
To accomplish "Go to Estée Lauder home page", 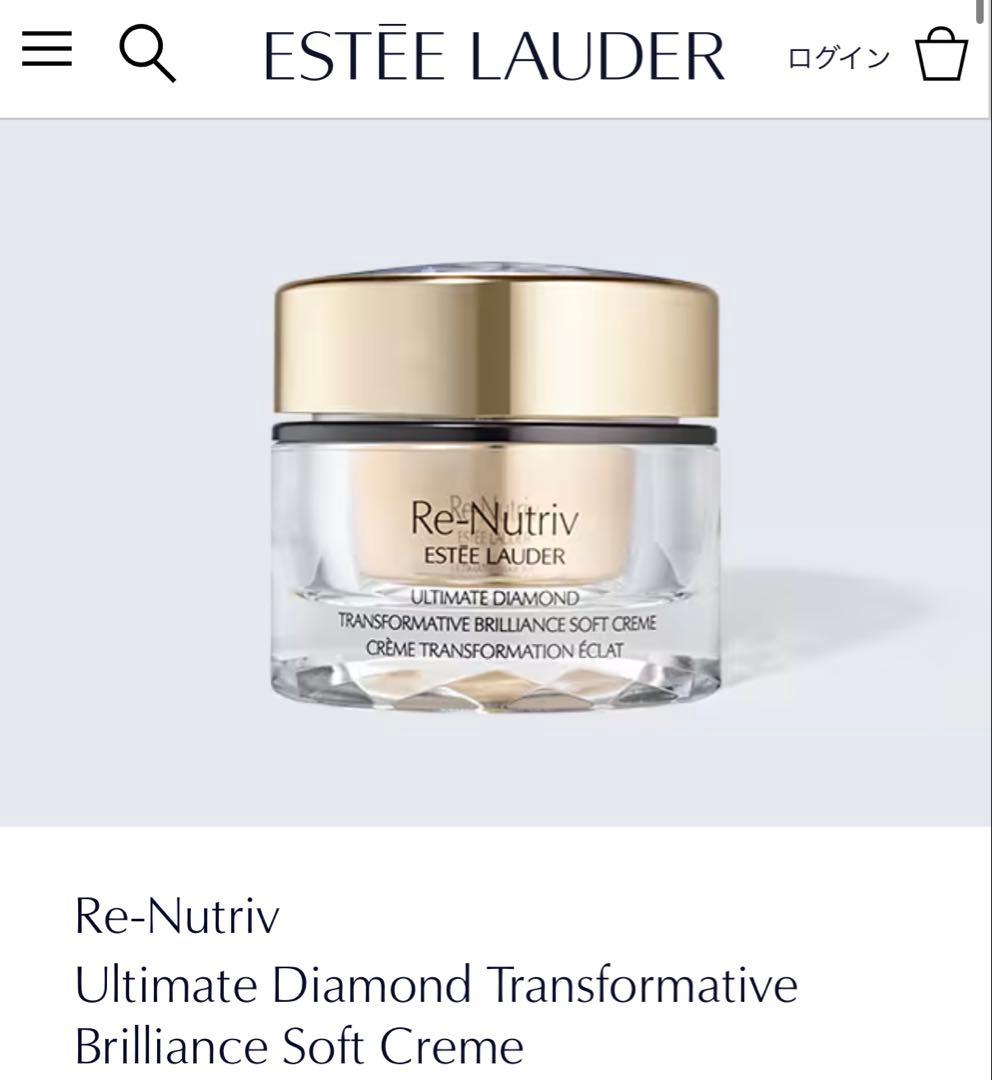I will point(495,56).
